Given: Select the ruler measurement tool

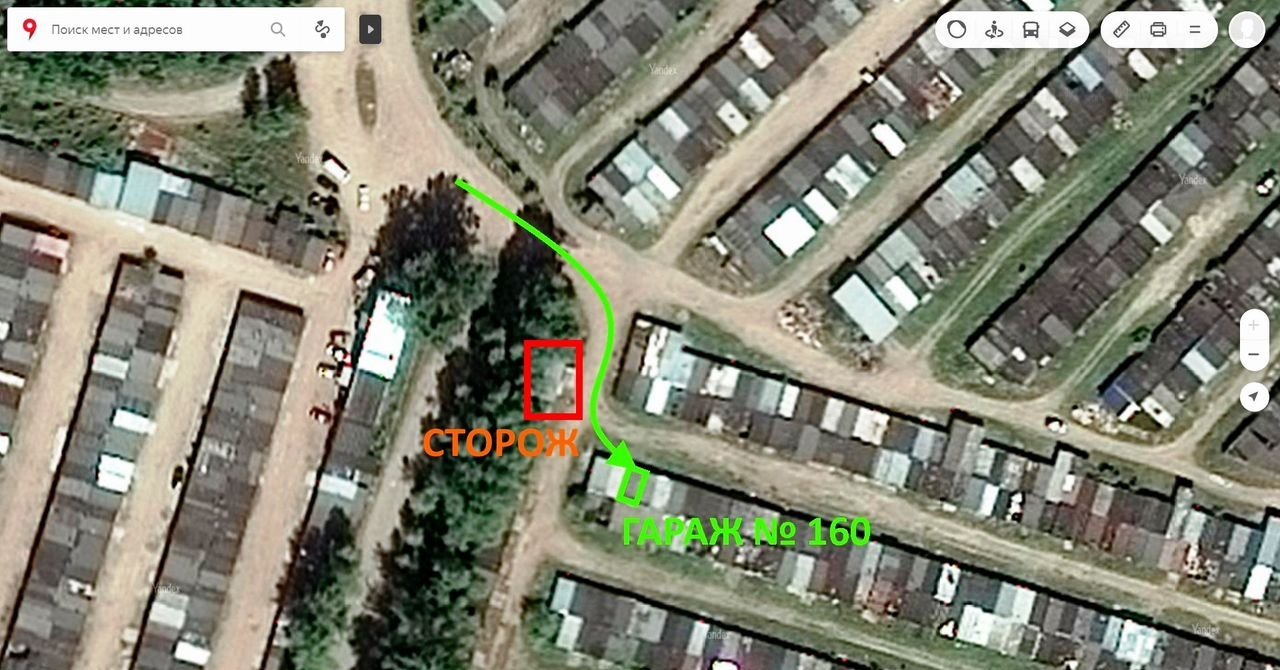Looking at the screenshot, I should [1122, 29].
